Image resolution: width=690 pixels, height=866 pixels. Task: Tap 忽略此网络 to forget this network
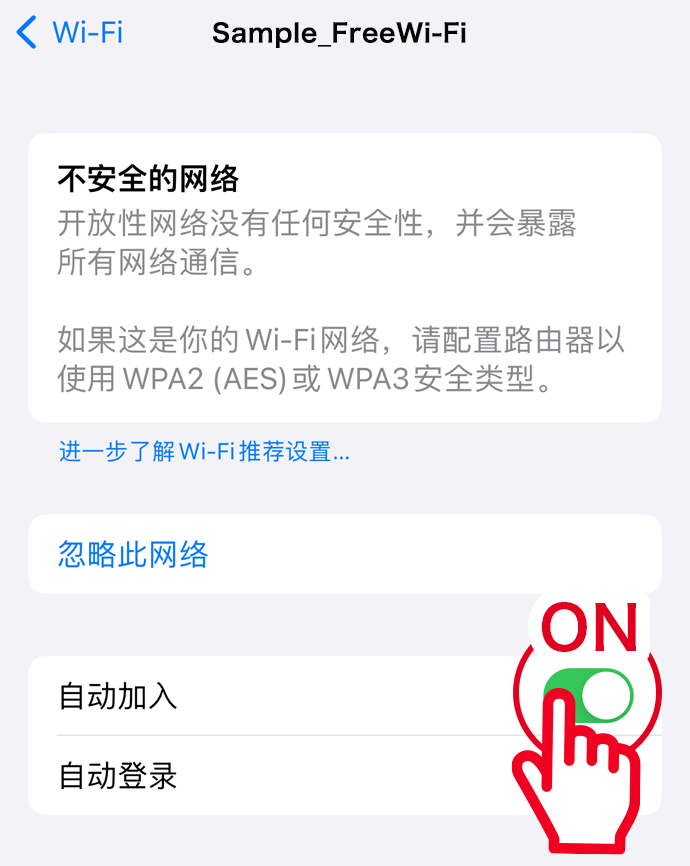tap(133, 553)
